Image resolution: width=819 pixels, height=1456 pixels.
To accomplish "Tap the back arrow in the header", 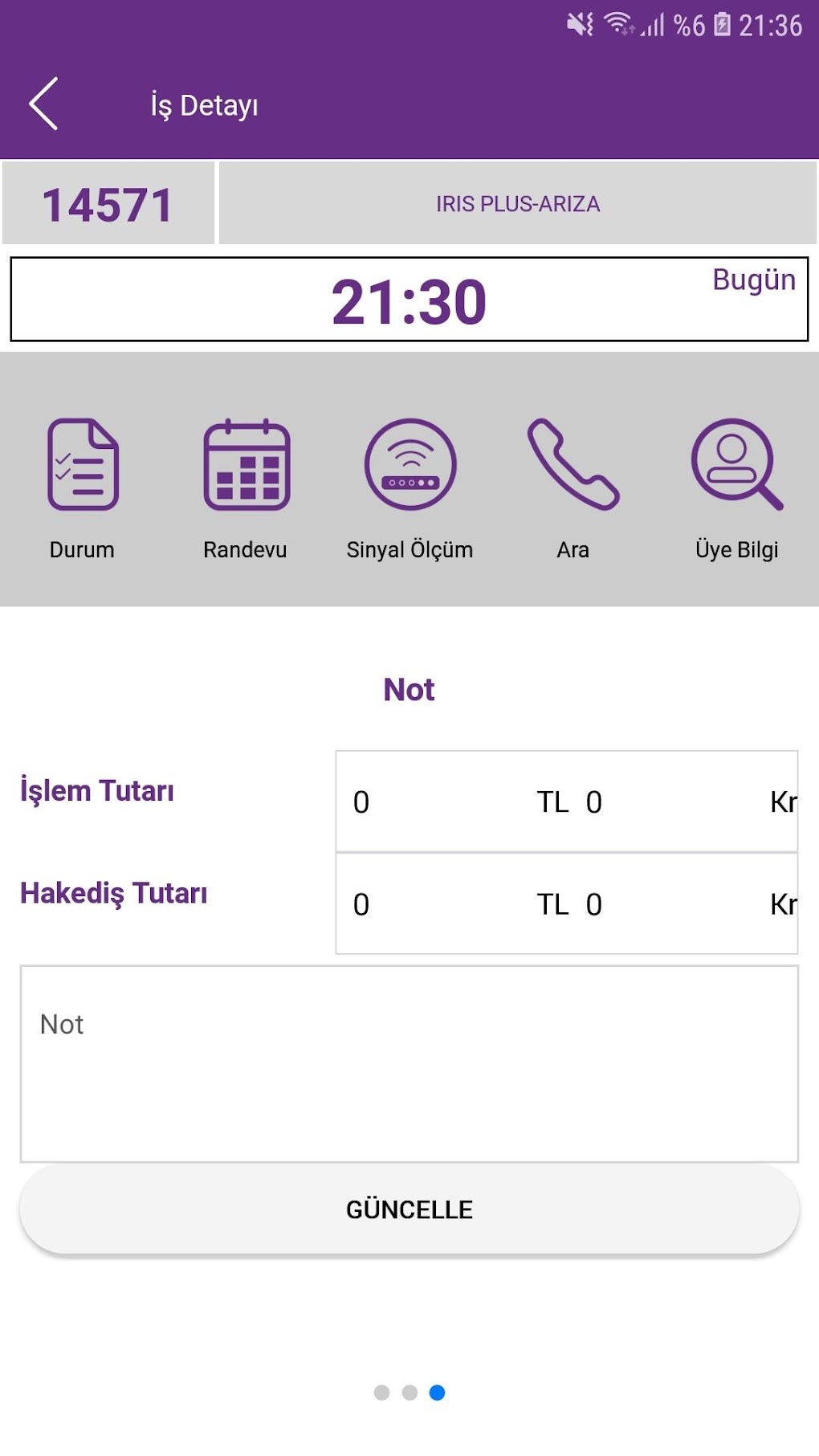I will (x=44, y=103).
